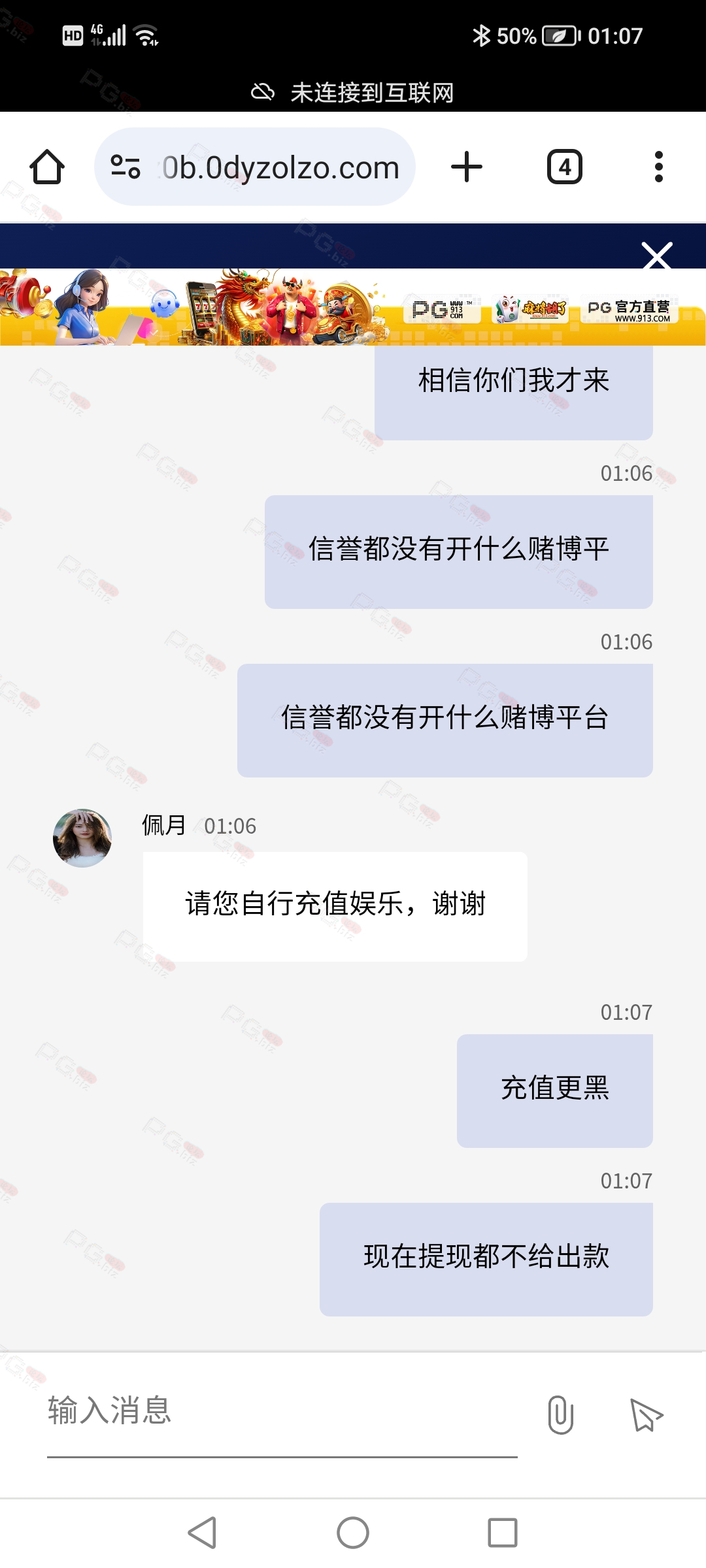Attach a file with the paperclip icon

[x=560, y=1415]
